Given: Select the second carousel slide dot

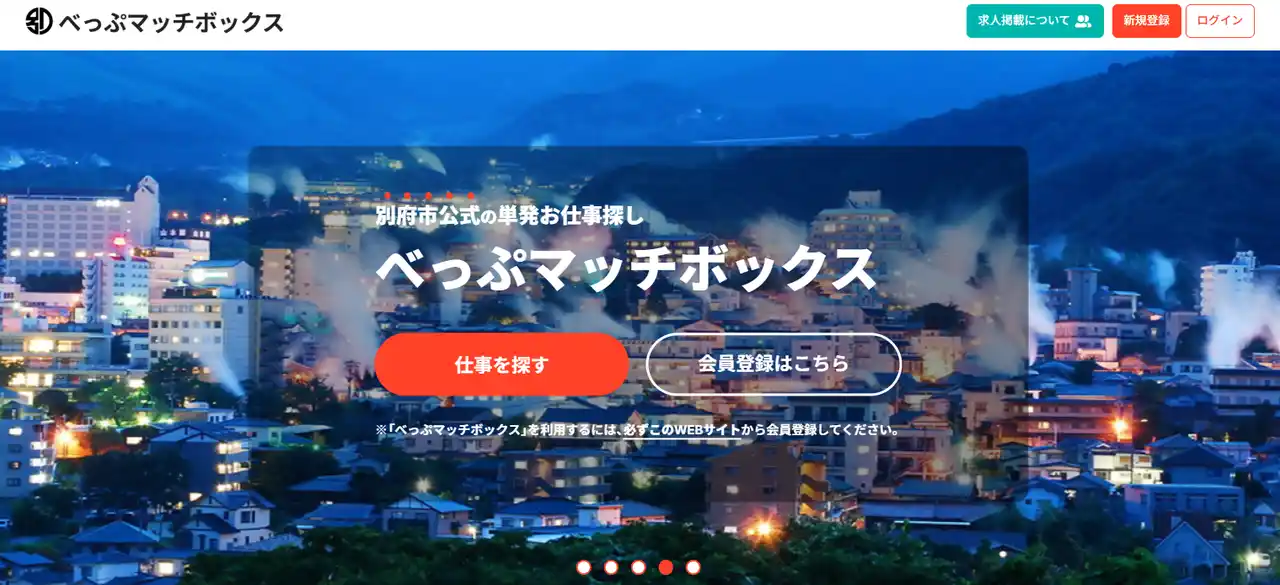Looking at the screenshot, I should 611,567.
